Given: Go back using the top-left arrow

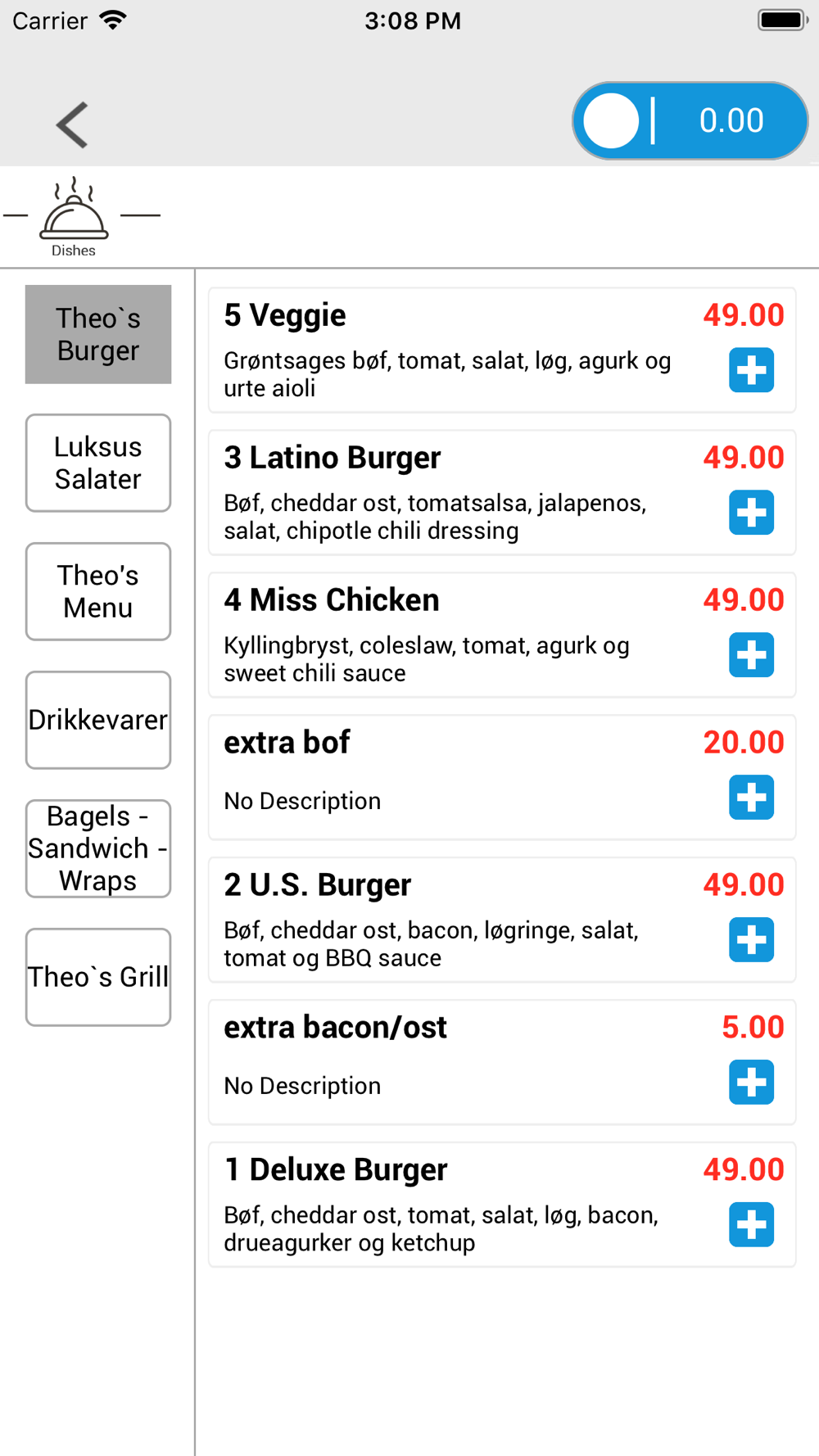Looking at the screenshot, I should point(72,125).
